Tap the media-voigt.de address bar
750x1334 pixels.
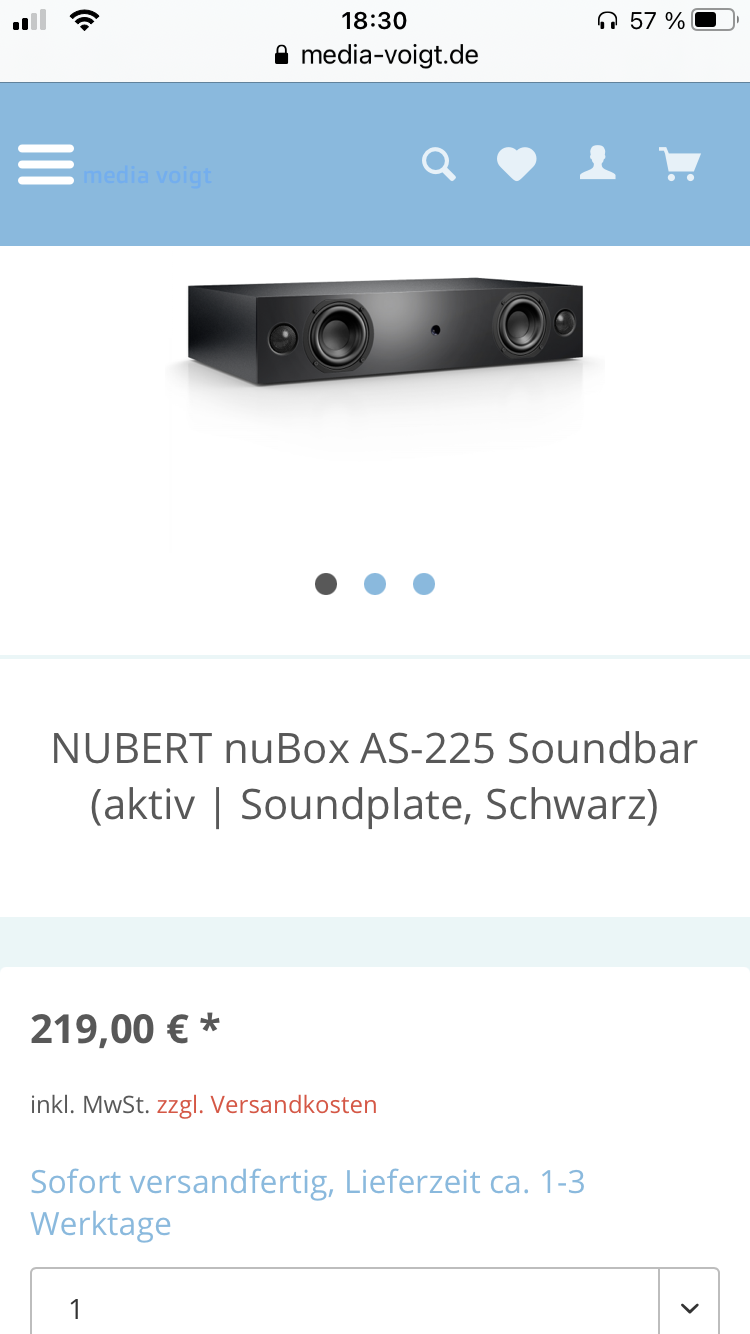click(376, 55)
